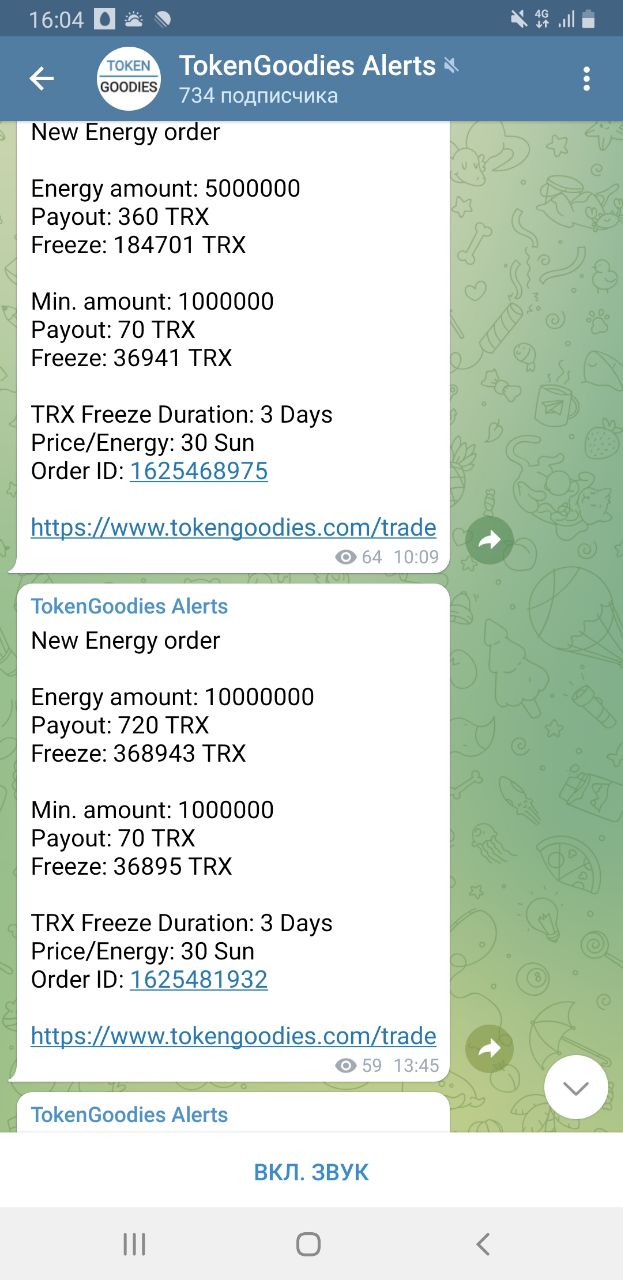Image resolution: width=623 pixels, height=1280 pixels.
Task: Open tokengoodies.com/trade link in 10:09 message
Action: click(x=234, y=528)
